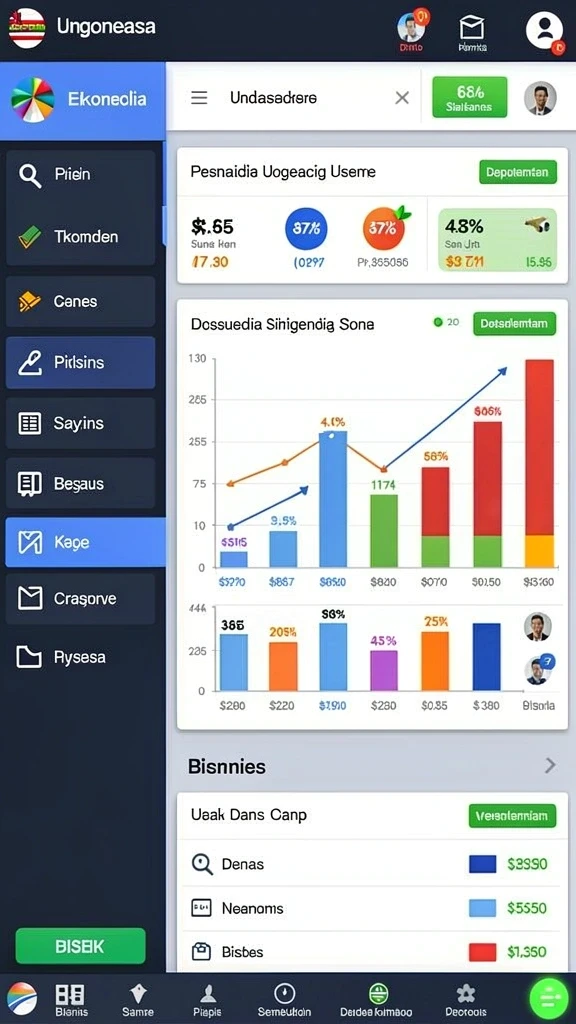Open Pitein search in the sidebar
Screen dimensions: 576x1024
coord(80,175)
